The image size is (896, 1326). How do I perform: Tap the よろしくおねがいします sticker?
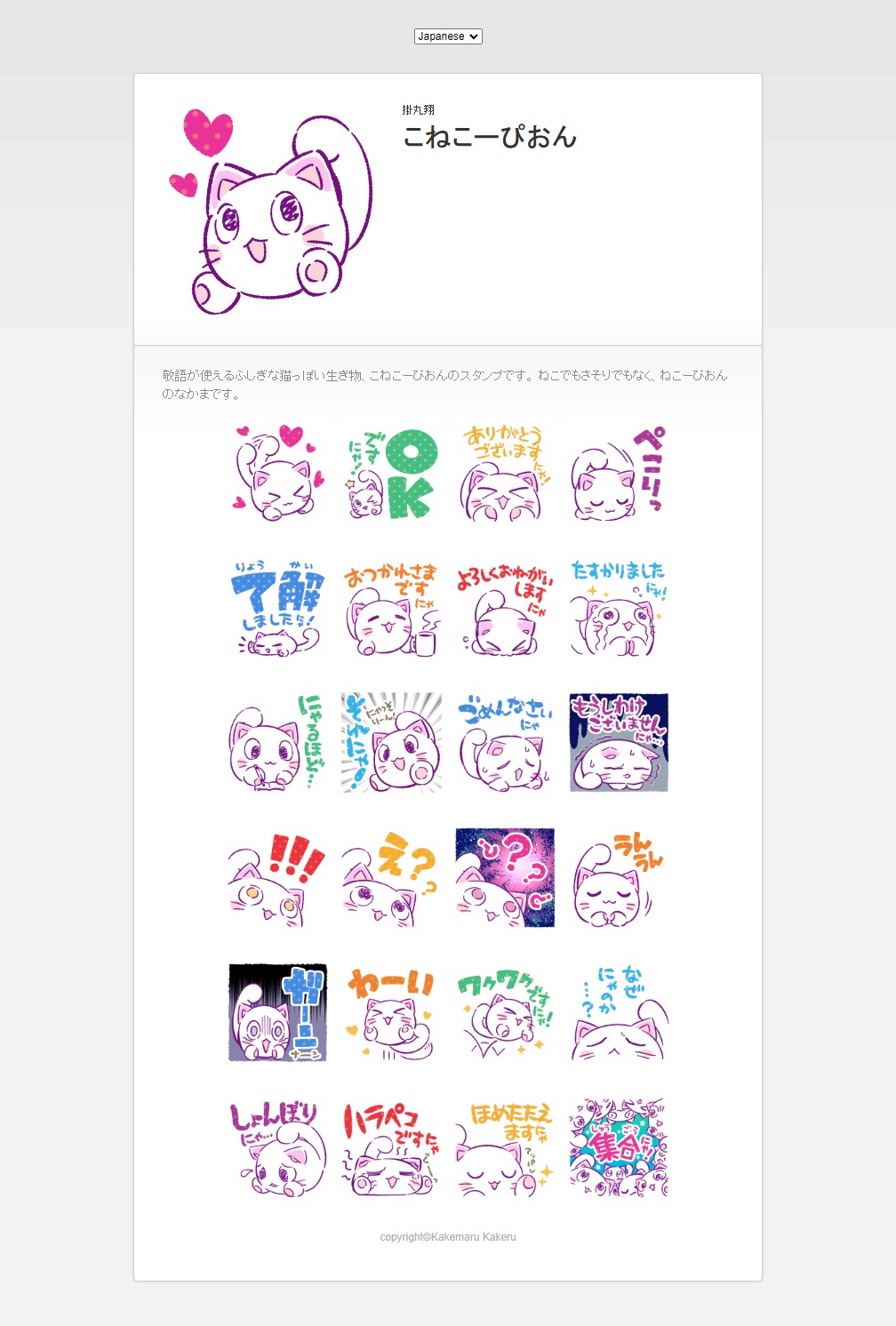505,609
